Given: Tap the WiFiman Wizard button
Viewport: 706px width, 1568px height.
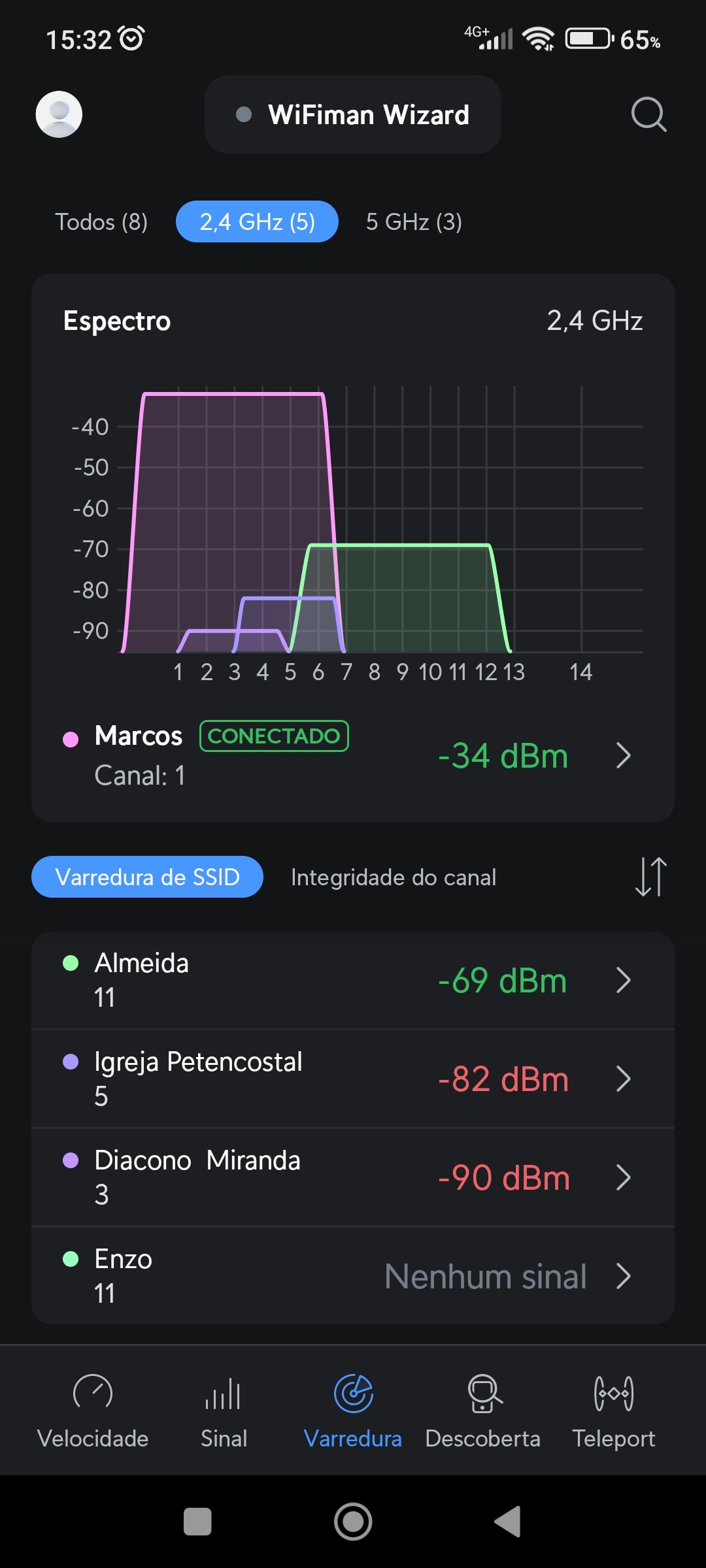Looking at the screenshot, I should coord(353,115).
